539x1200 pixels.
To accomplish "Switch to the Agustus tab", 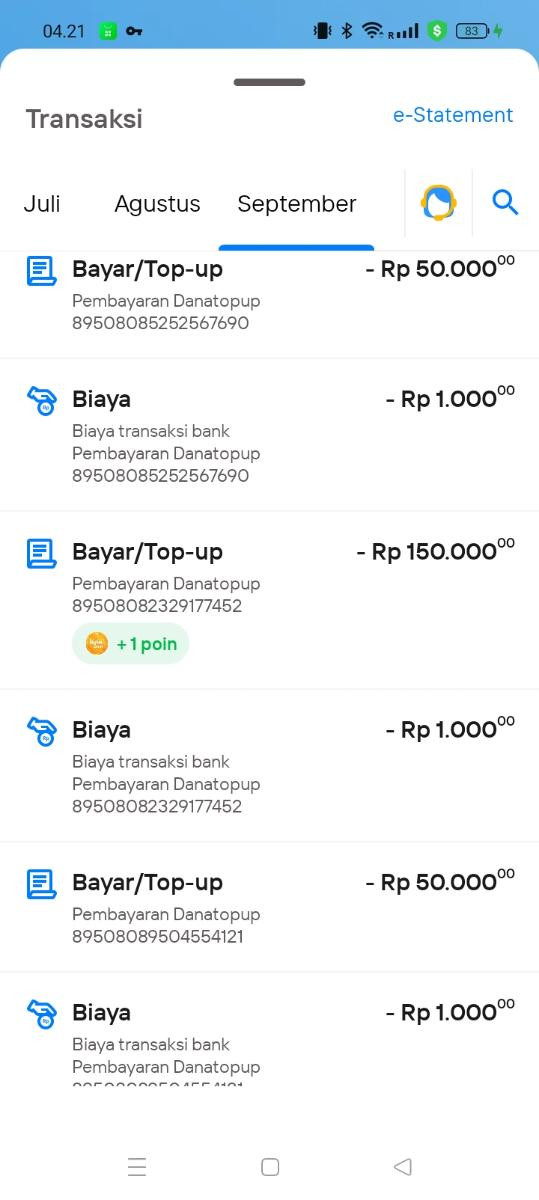I will (x=157, y=204).
